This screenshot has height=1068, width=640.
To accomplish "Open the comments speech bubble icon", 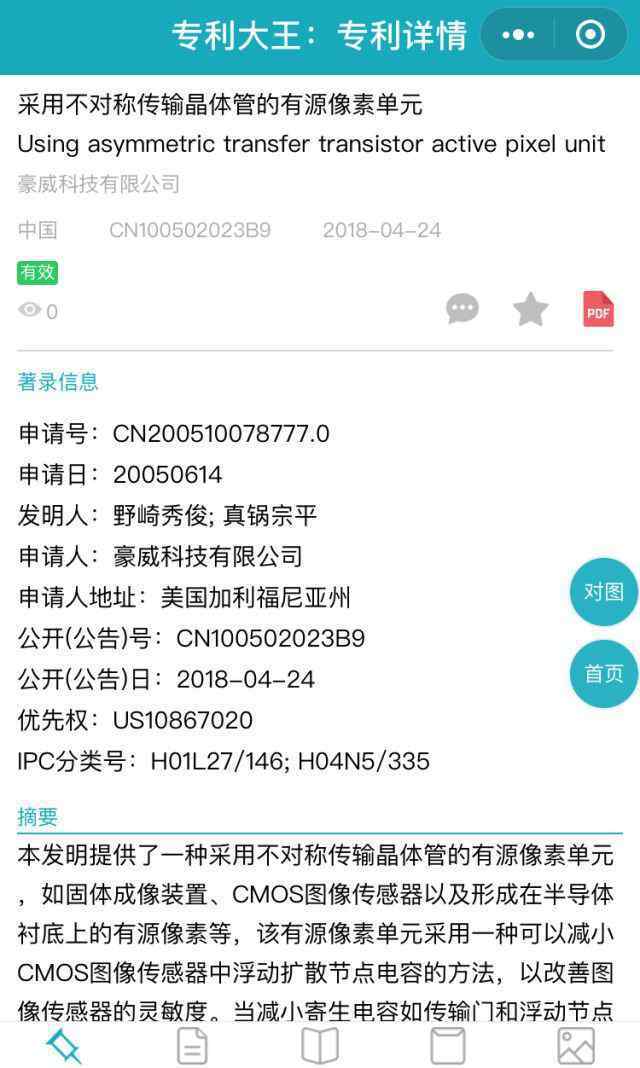I will pos(462,309).
